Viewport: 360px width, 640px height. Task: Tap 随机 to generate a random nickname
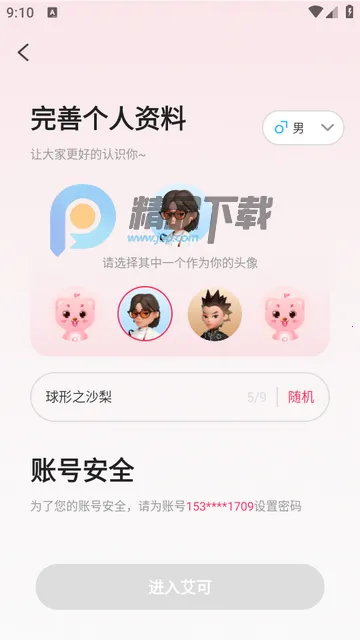(301, 397)
